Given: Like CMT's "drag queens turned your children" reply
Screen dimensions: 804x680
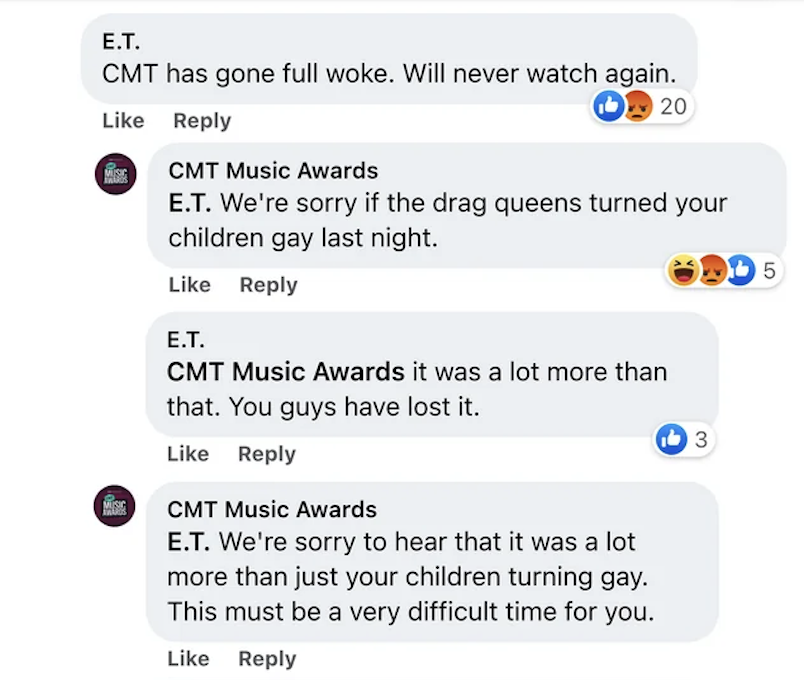Looking at the screenshot, I should (x=189, y=285).
